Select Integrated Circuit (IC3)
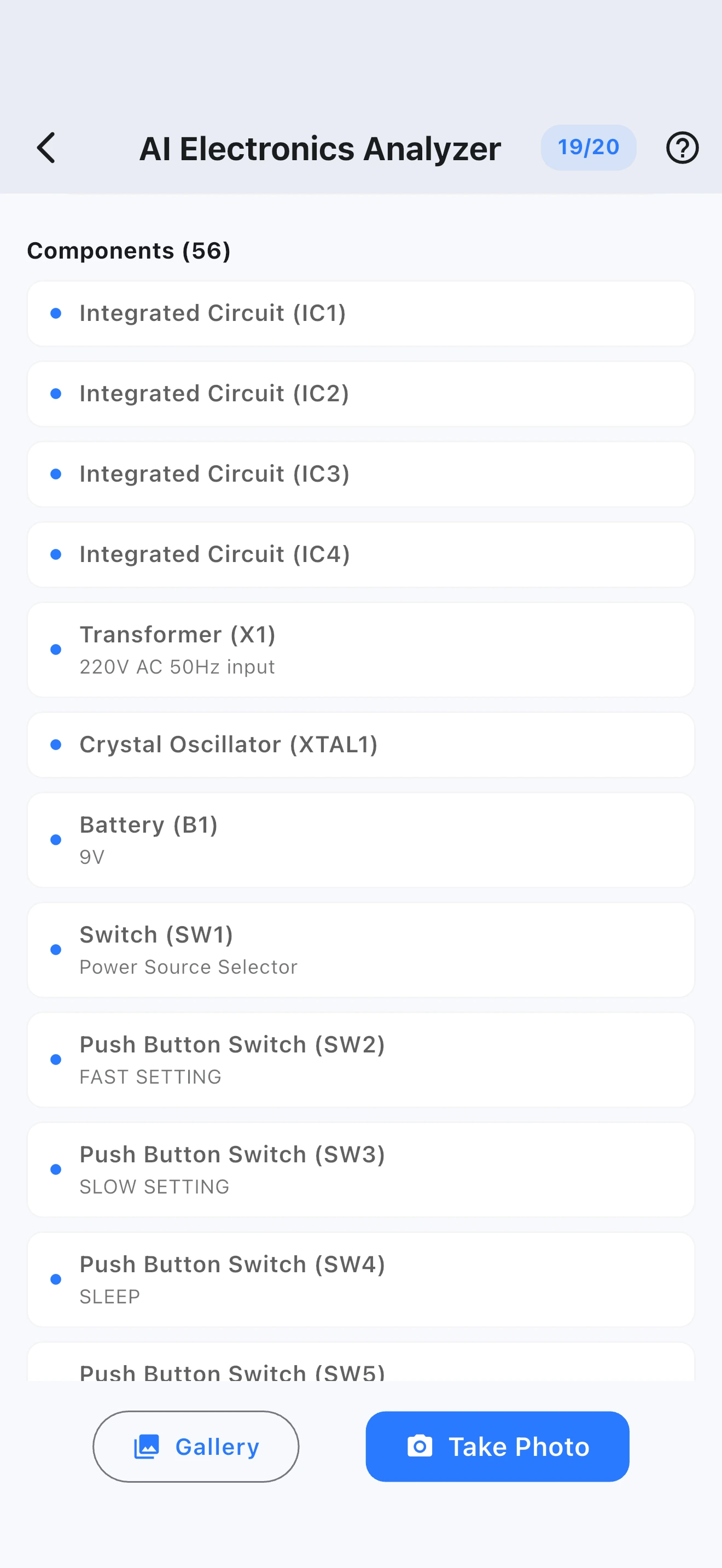This screenshot has width=722, height=1568. point(361,473)
